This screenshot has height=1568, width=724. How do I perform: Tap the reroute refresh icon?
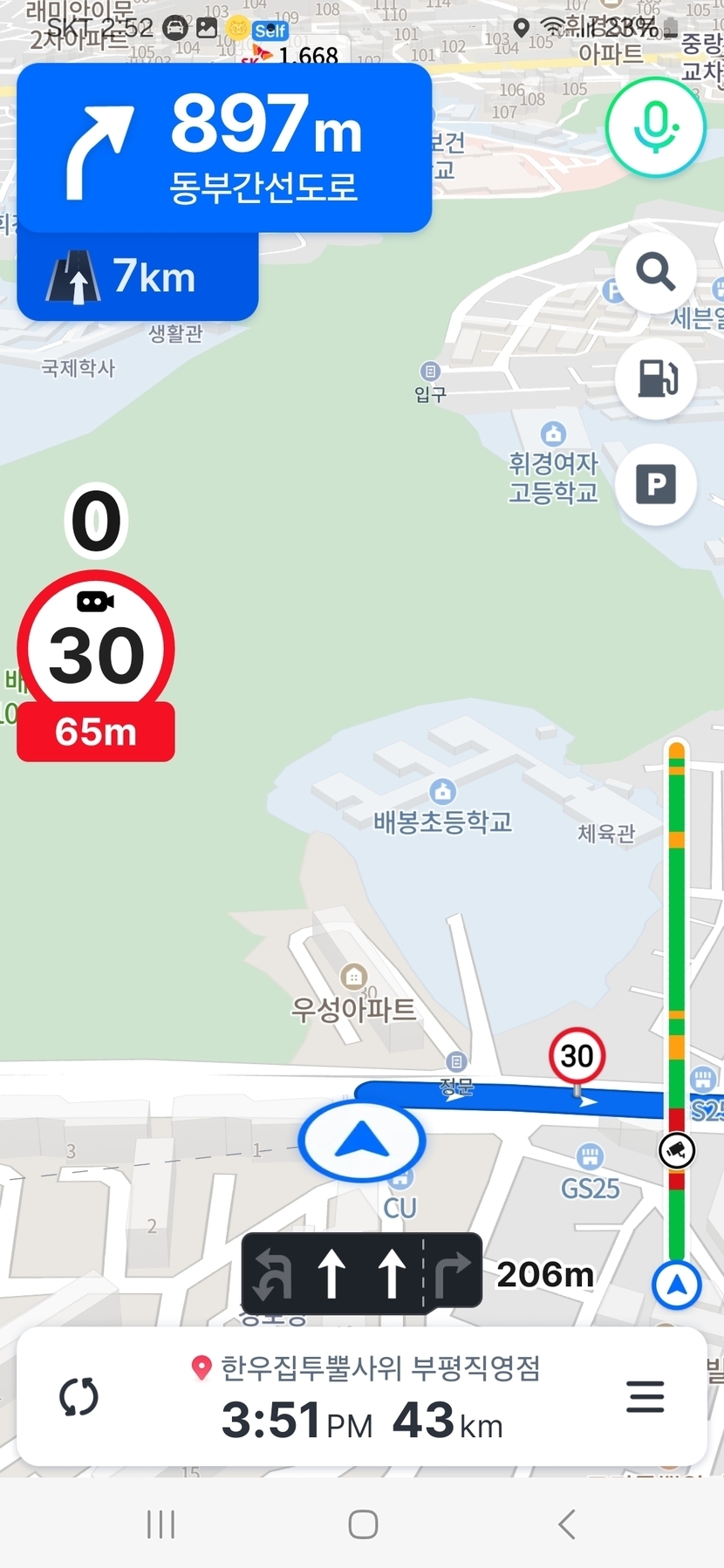pos(79,1396)
